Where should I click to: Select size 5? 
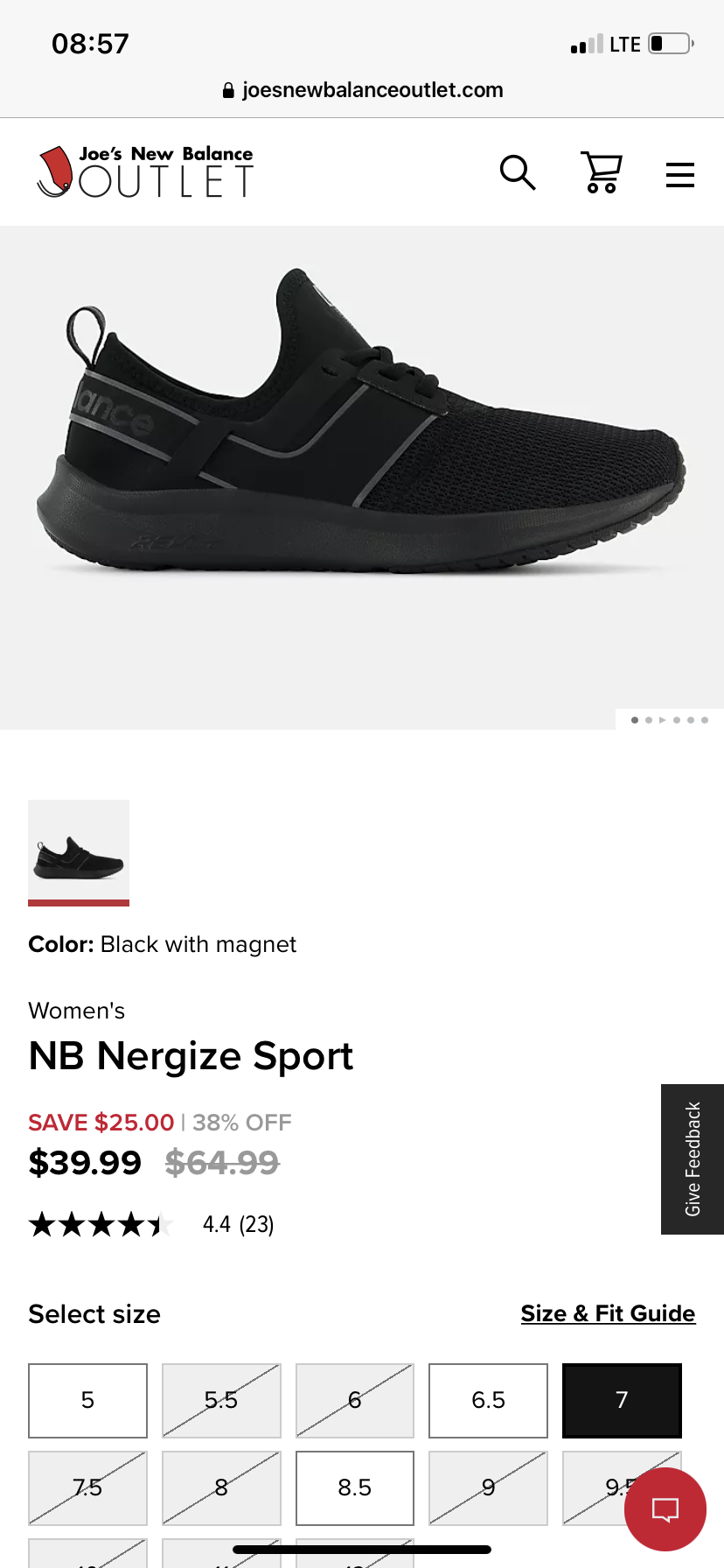pyautogui.click(x=87, y=1400)
